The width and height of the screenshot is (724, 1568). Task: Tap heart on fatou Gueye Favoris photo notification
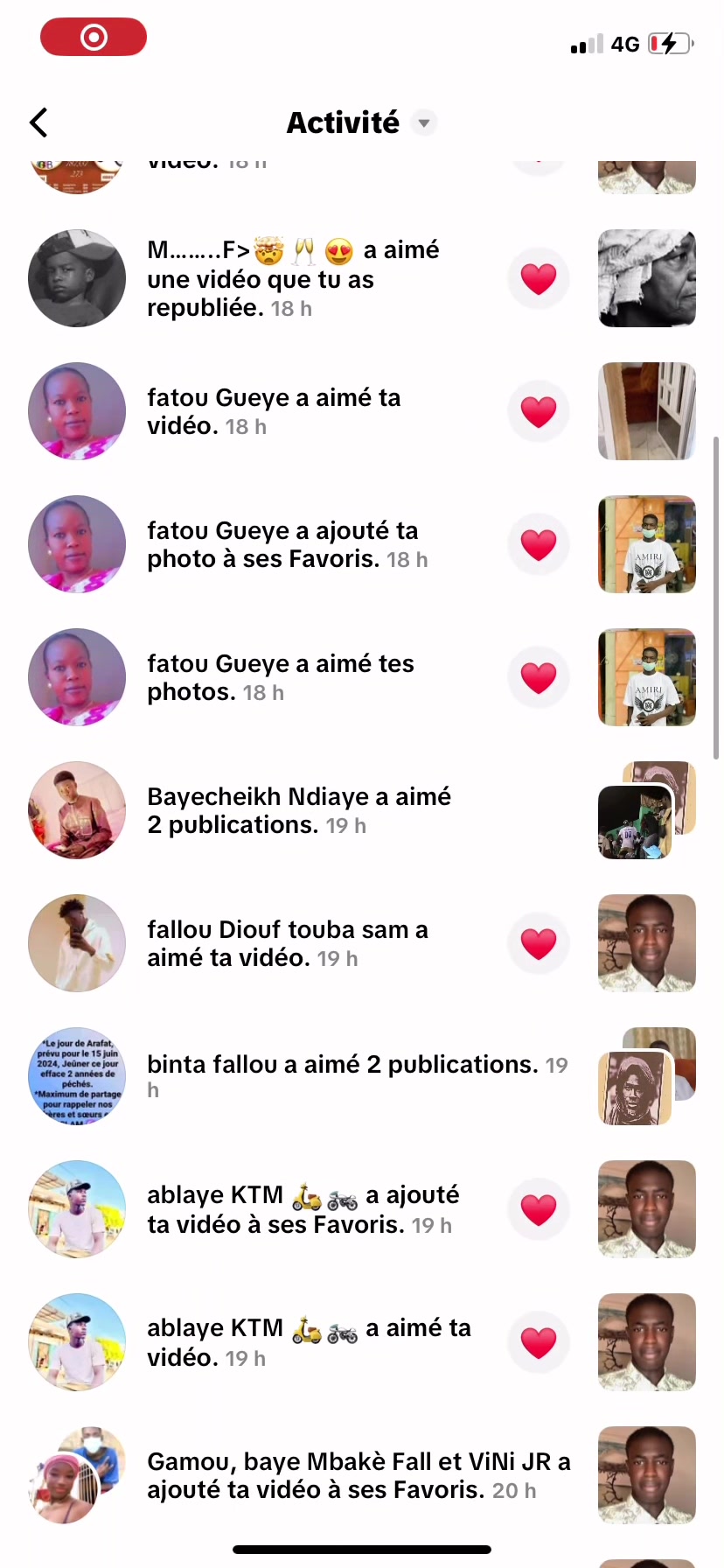click(539, 544)
